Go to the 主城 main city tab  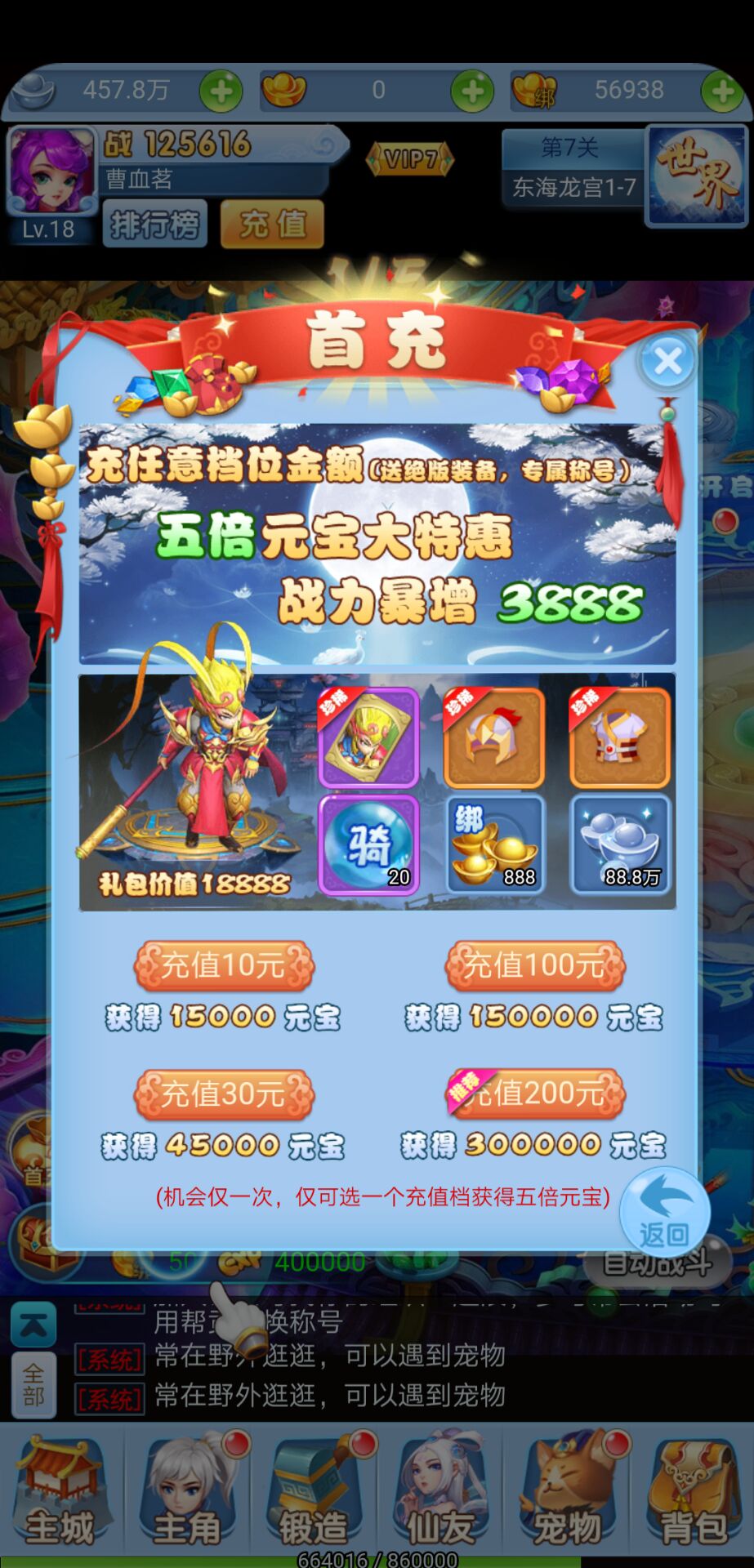(x=60, y=1493)
